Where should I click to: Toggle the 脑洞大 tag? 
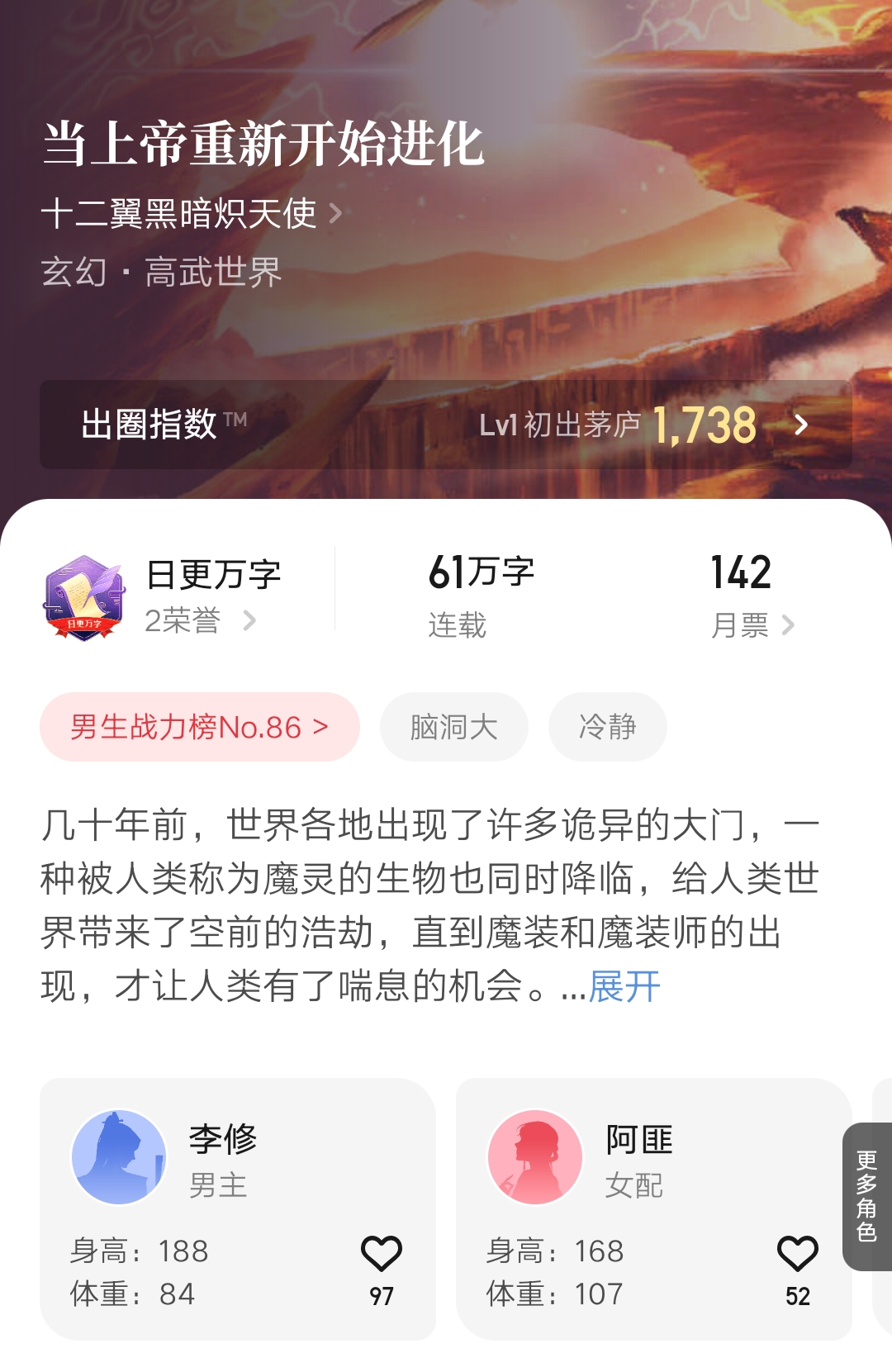453,727
